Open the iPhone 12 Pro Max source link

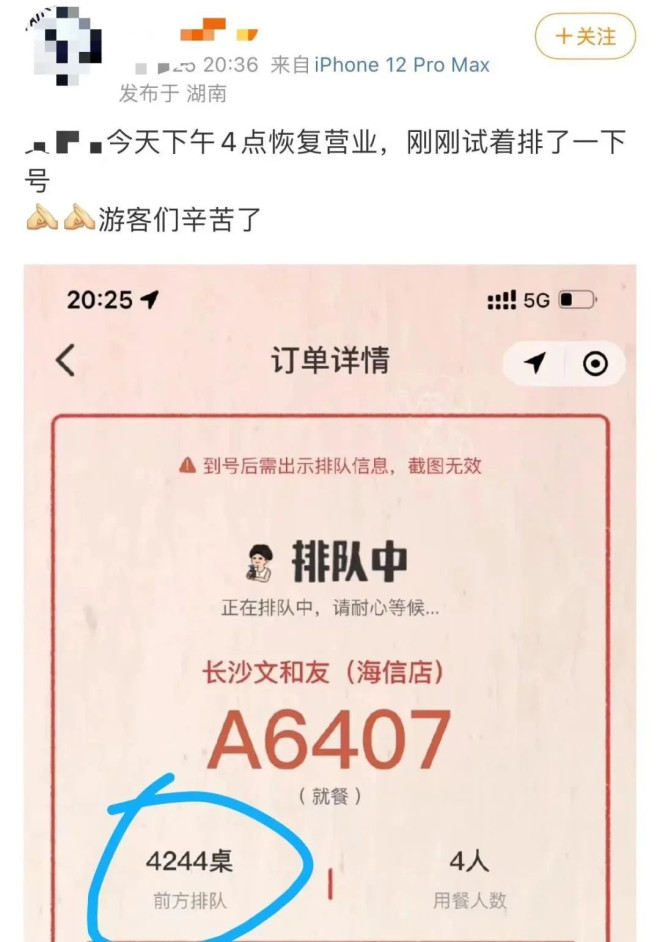coord(402,65)
